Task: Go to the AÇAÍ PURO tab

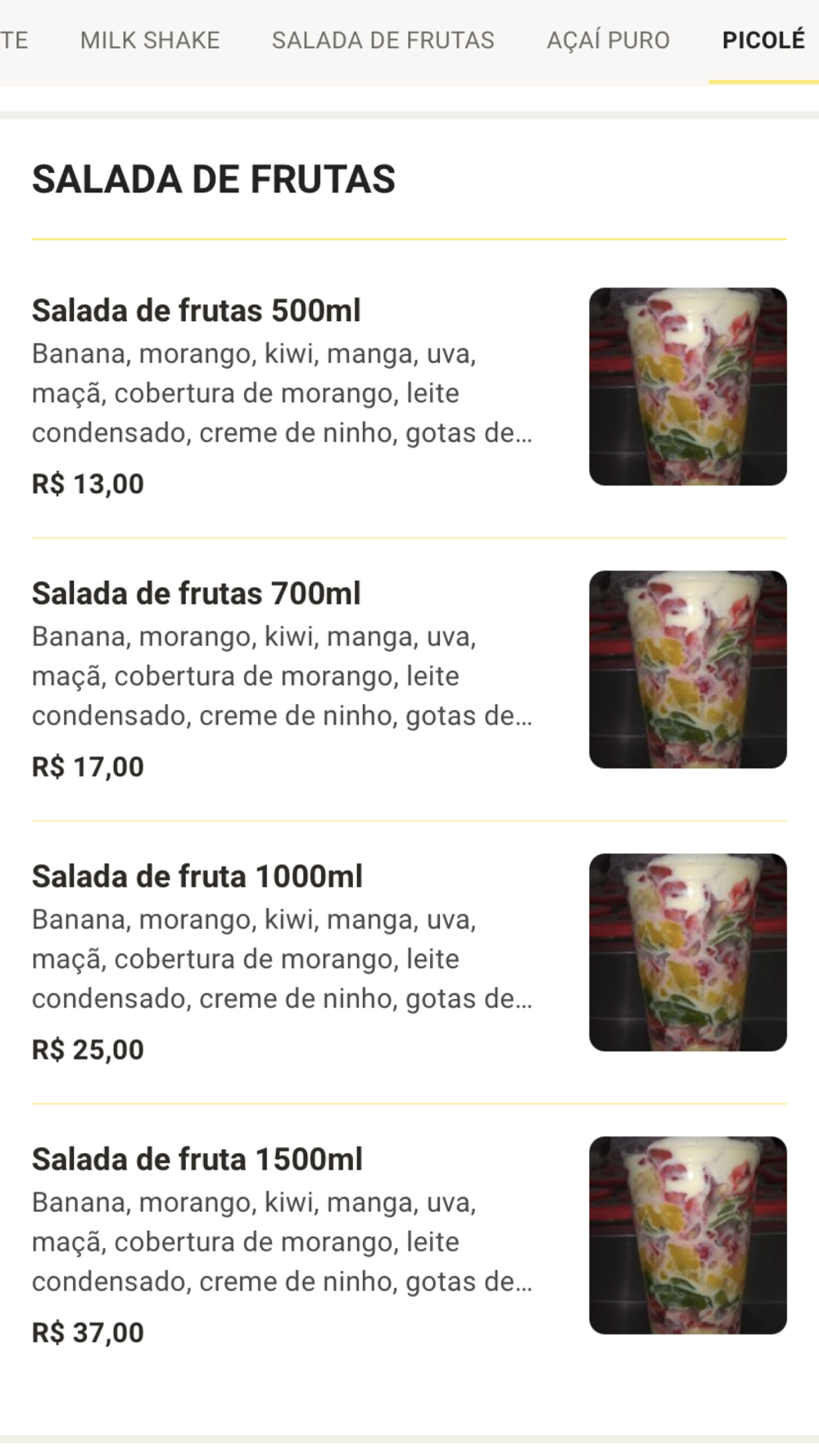Action: (x=608, y=40)
